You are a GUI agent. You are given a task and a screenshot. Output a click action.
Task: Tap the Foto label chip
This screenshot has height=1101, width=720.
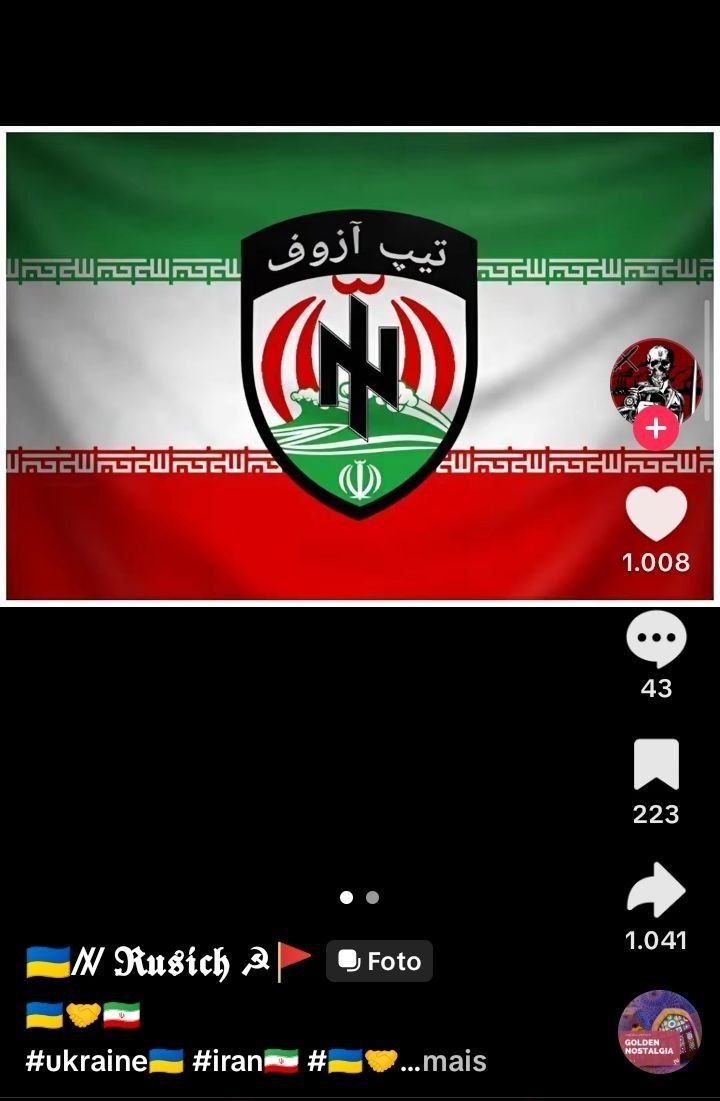[379, 961]
